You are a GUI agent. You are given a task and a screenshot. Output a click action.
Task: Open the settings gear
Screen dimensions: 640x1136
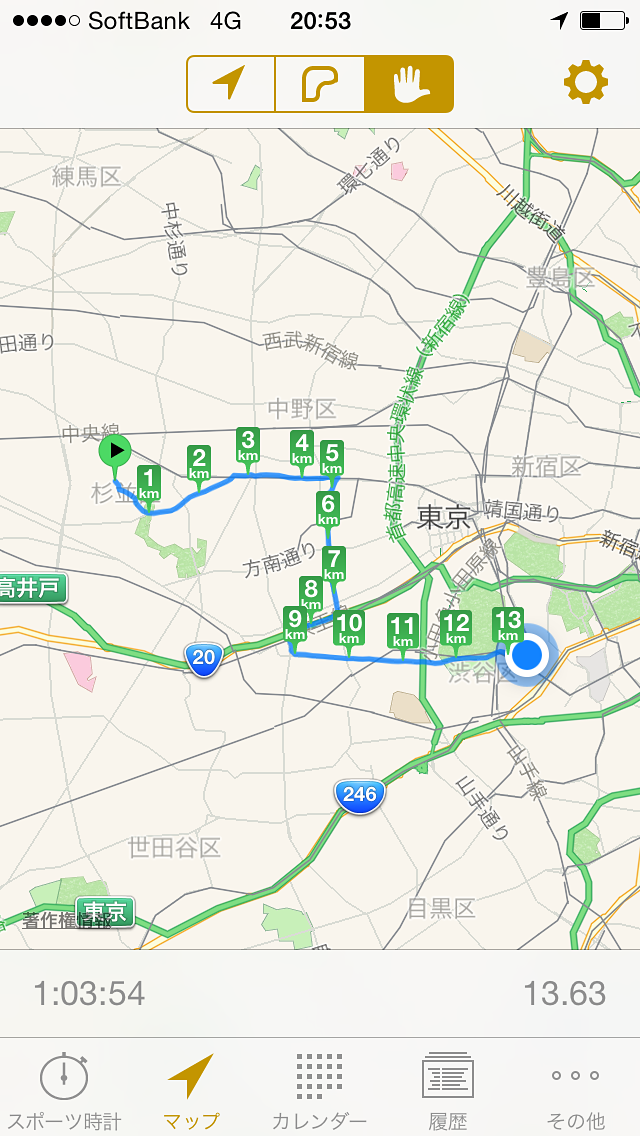click(x=586, y=83)
